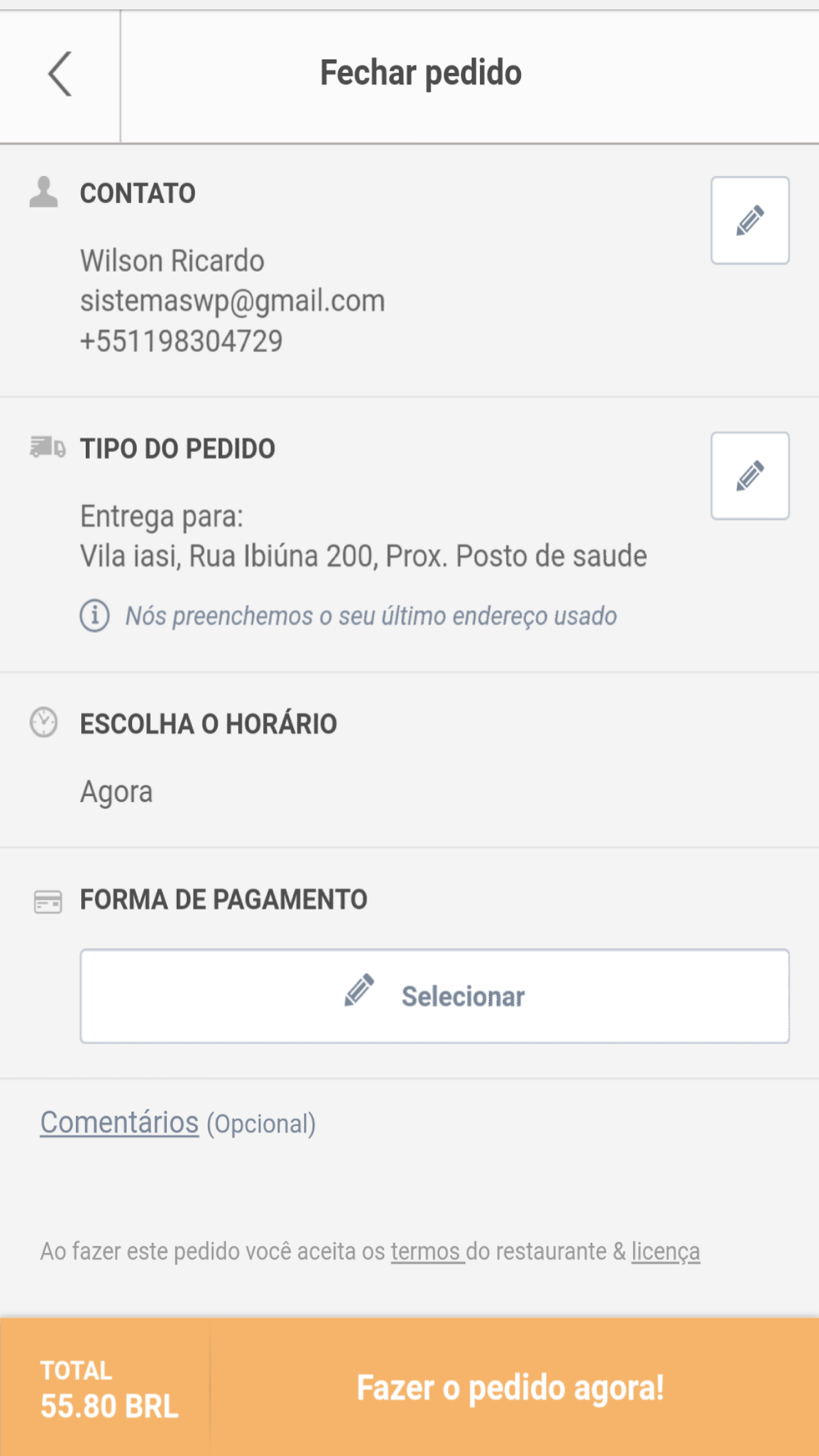819x1456 pixels.
Task: Edit the Tipo do Pedido delivery address
Action: 749,476
